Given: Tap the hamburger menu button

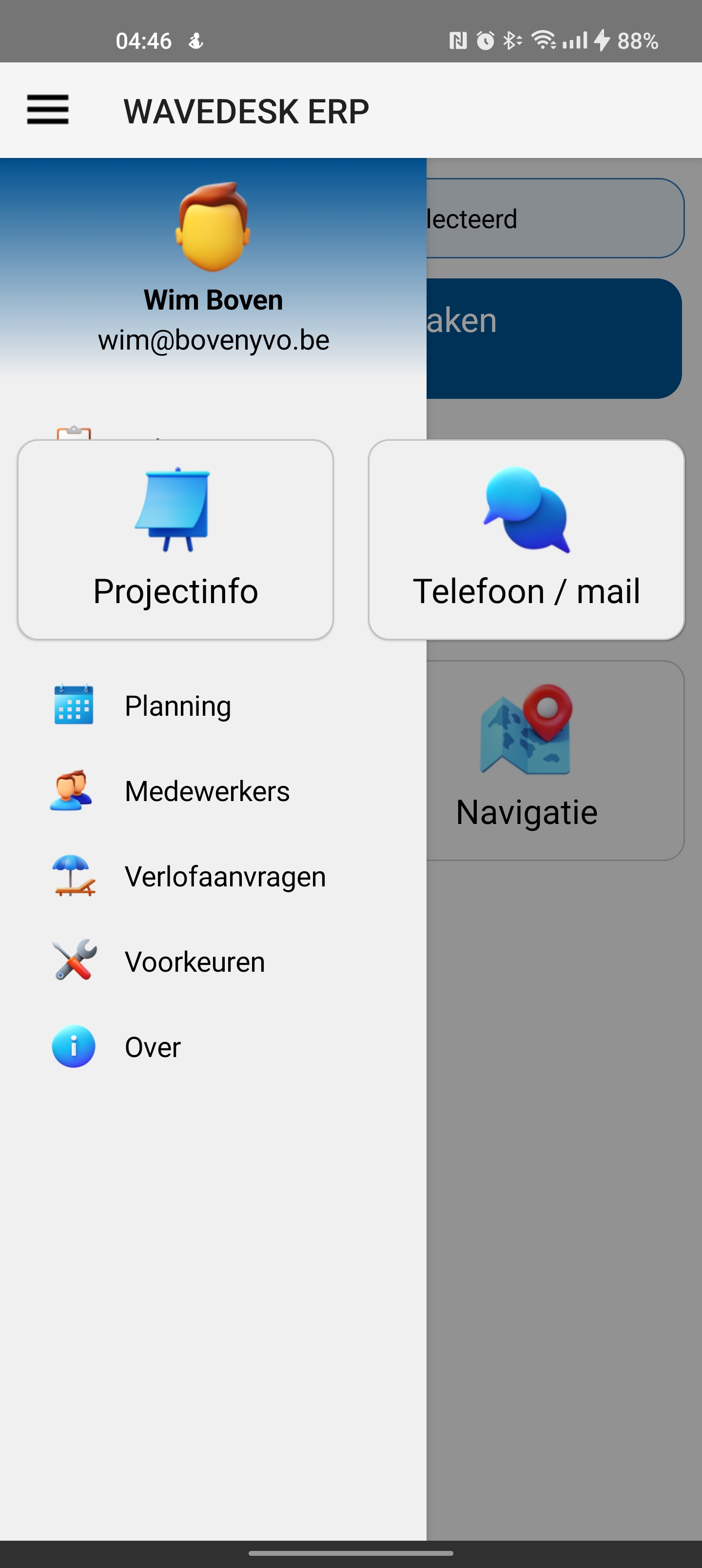Looking at the screenshot, I should pos(47,110).
